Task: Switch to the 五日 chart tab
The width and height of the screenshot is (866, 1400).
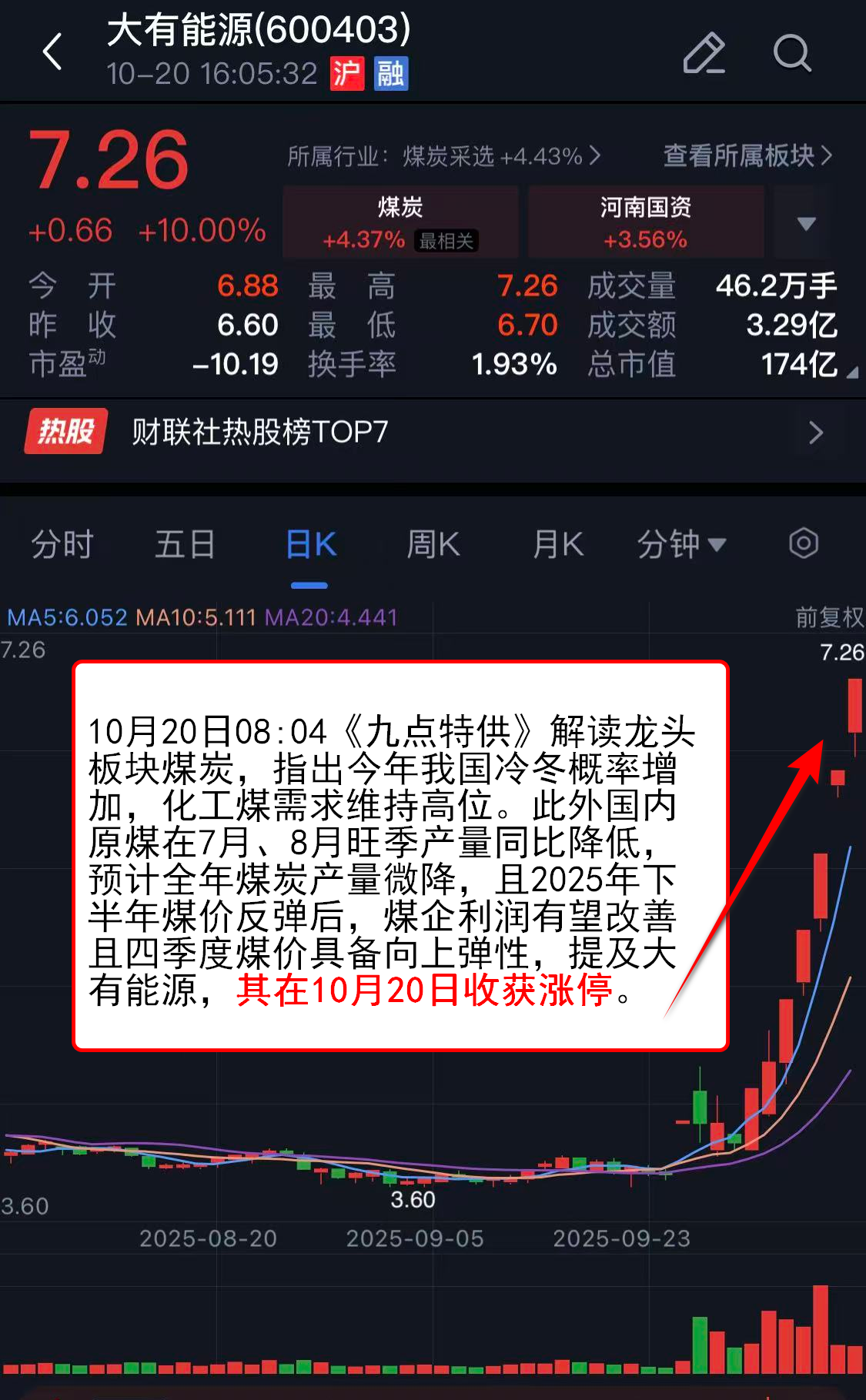Action: click(x=185, y=544)
